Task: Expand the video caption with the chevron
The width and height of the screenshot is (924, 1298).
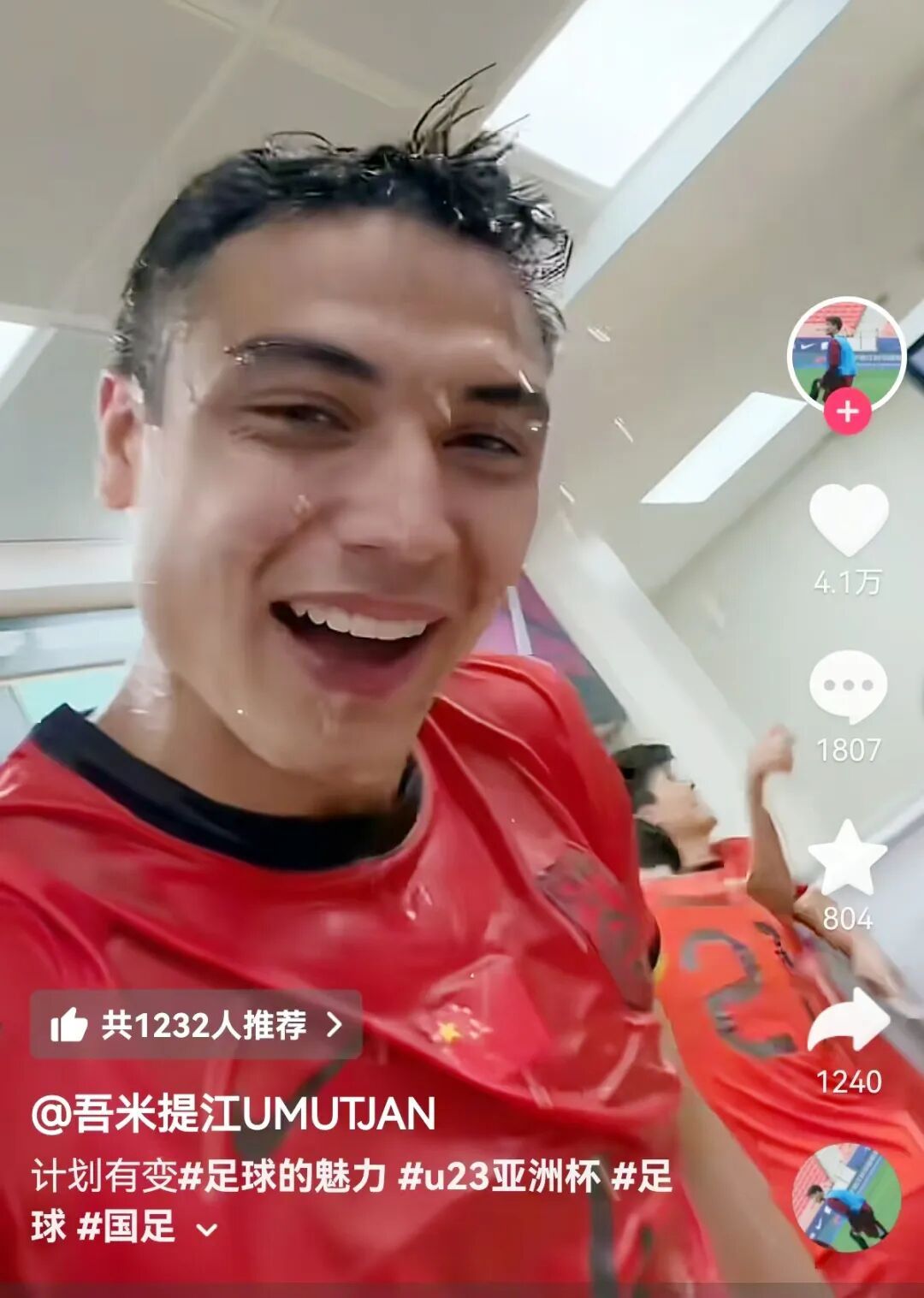Action: tap(206, 1230)
